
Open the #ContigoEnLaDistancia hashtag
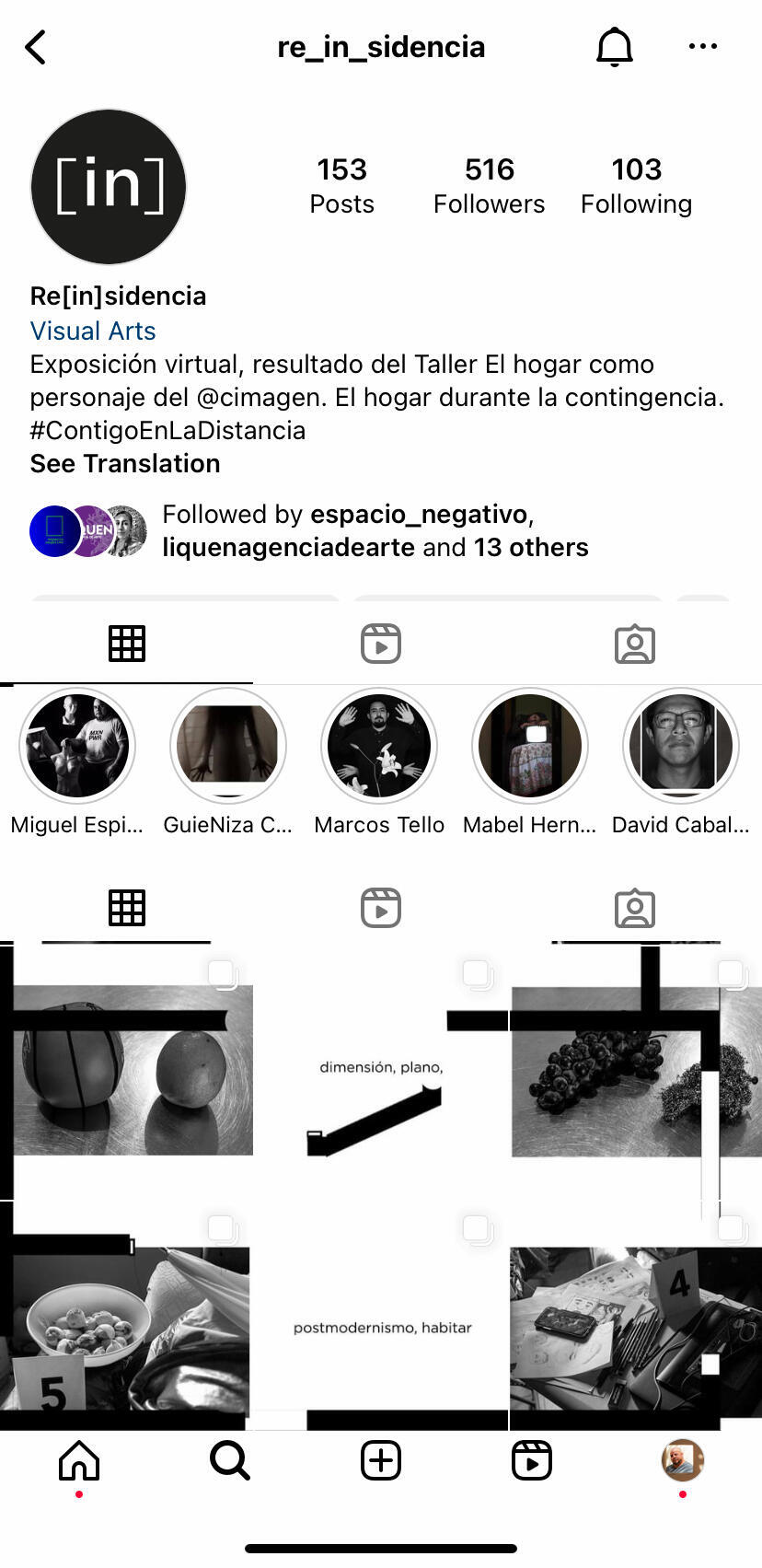167,430
